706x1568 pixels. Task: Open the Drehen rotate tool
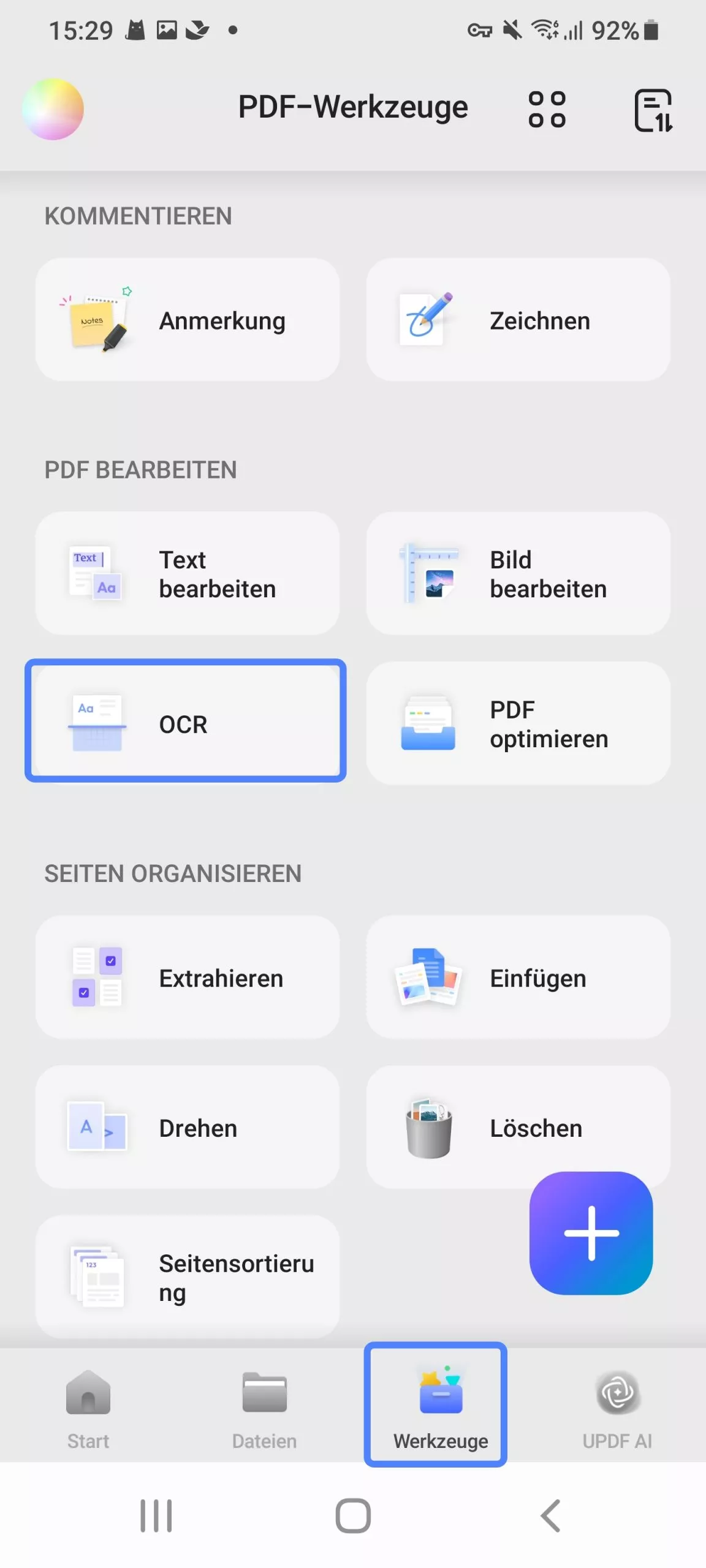click(188, 1127)
